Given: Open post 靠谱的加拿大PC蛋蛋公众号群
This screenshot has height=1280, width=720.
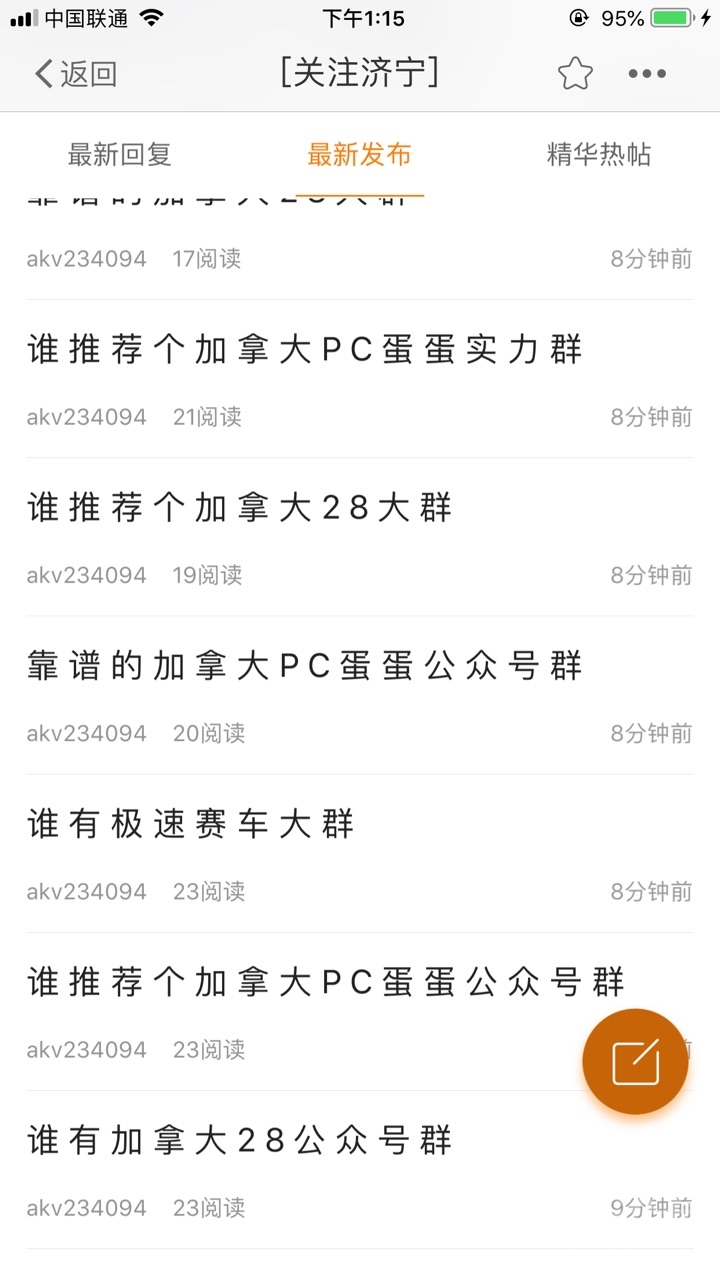Looking at the screenshot, I should [303, 664].
